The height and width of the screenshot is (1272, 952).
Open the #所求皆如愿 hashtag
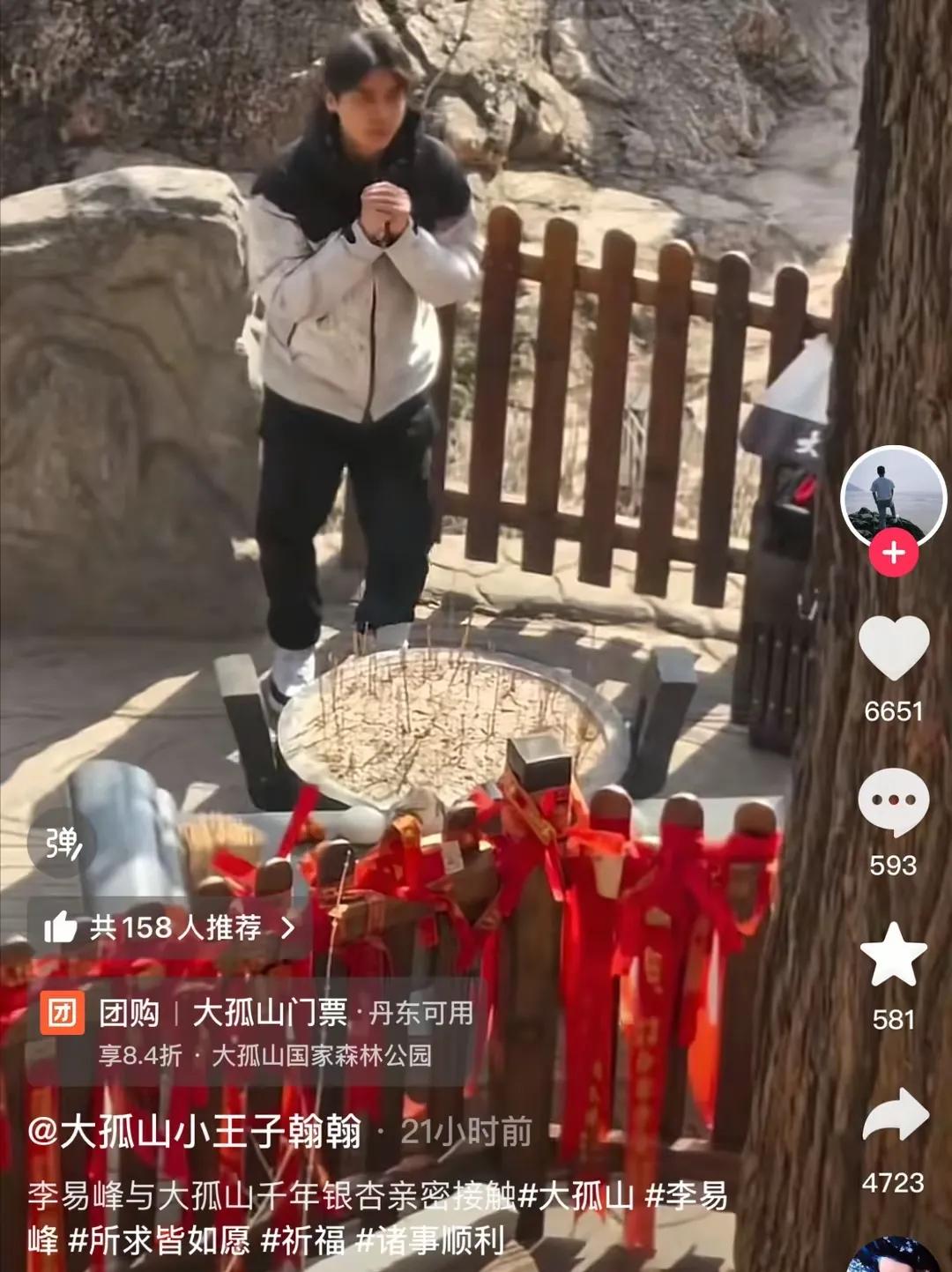coord(160,1240)
